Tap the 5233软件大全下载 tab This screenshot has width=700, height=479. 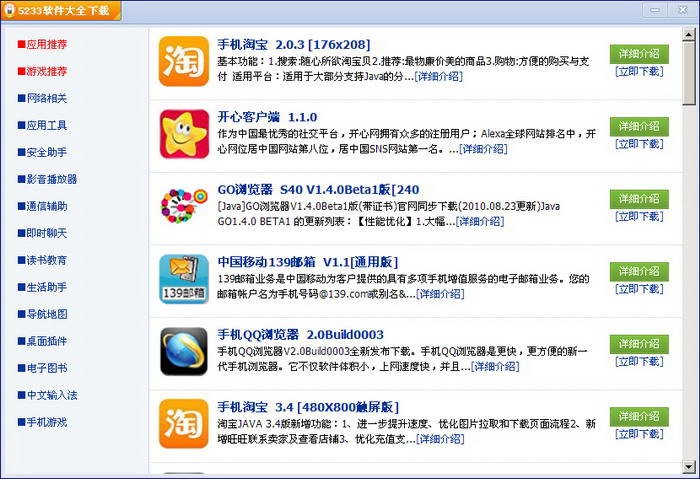point(61,10)
